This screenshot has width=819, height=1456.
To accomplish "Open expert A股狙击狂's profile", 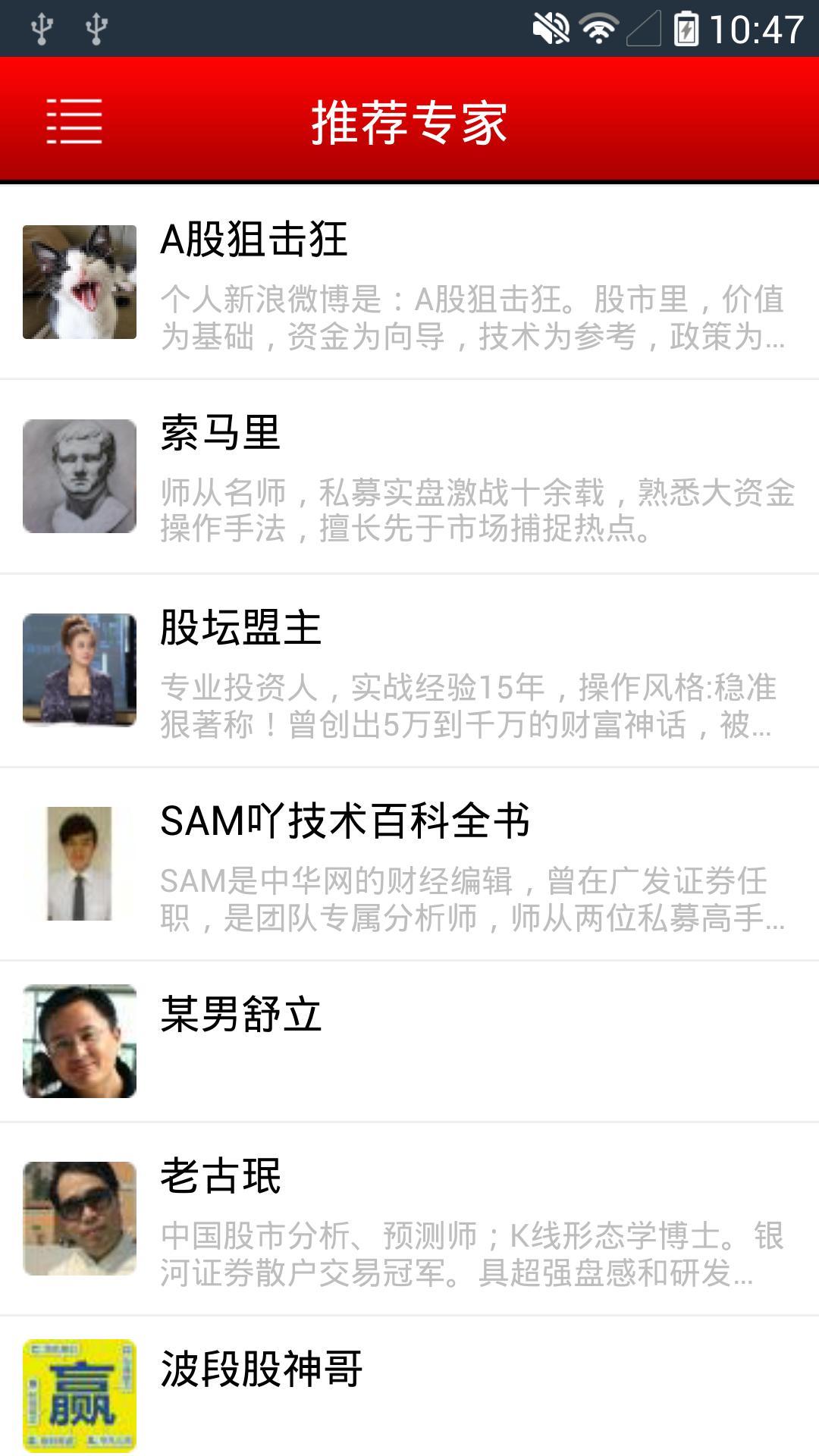I will 409,282.
